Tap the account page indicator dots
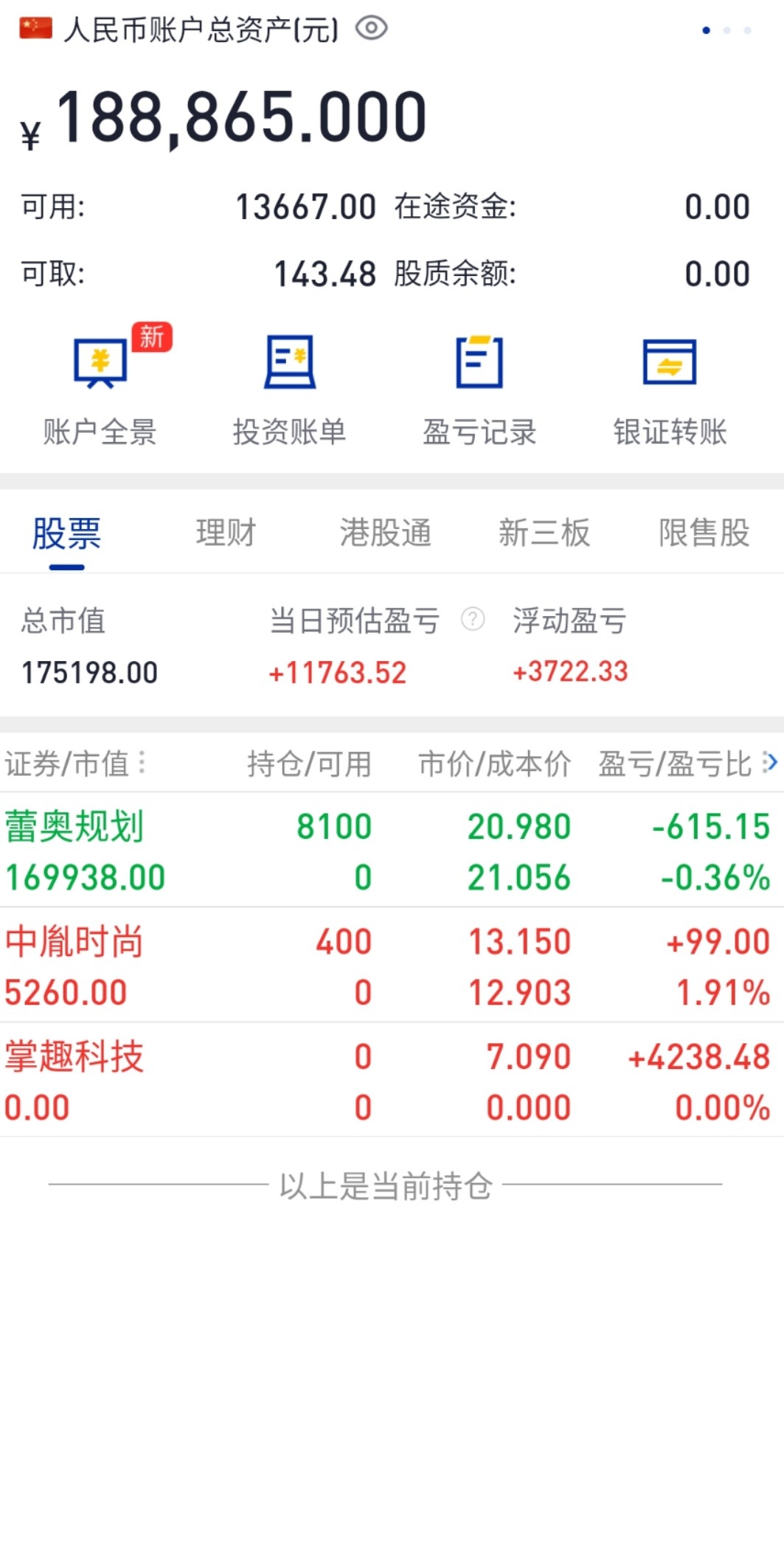The height and width of the screenshot is (1544, 784). point(726,30)
